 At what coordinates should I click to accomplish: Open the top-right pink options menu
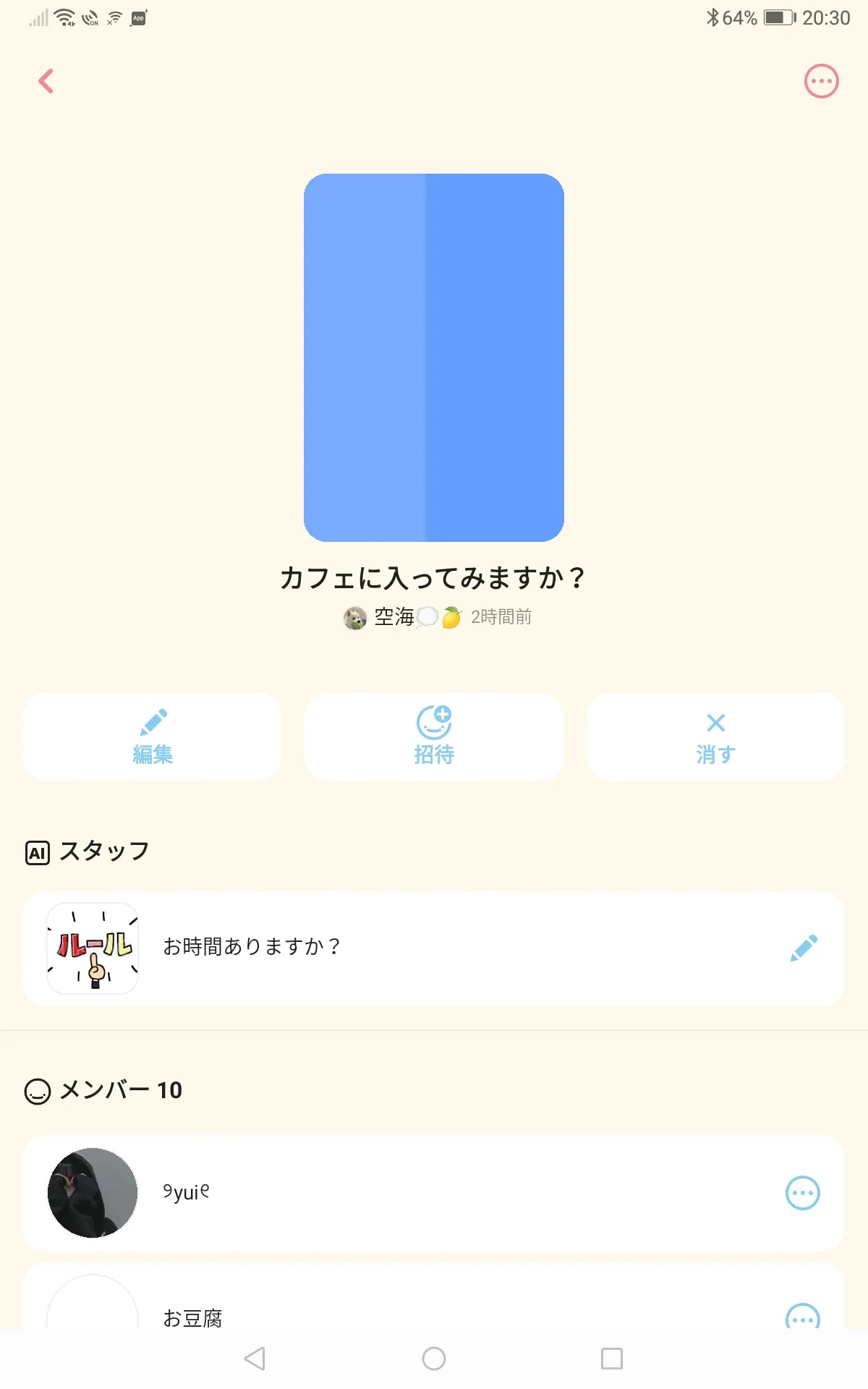point(821,81)
